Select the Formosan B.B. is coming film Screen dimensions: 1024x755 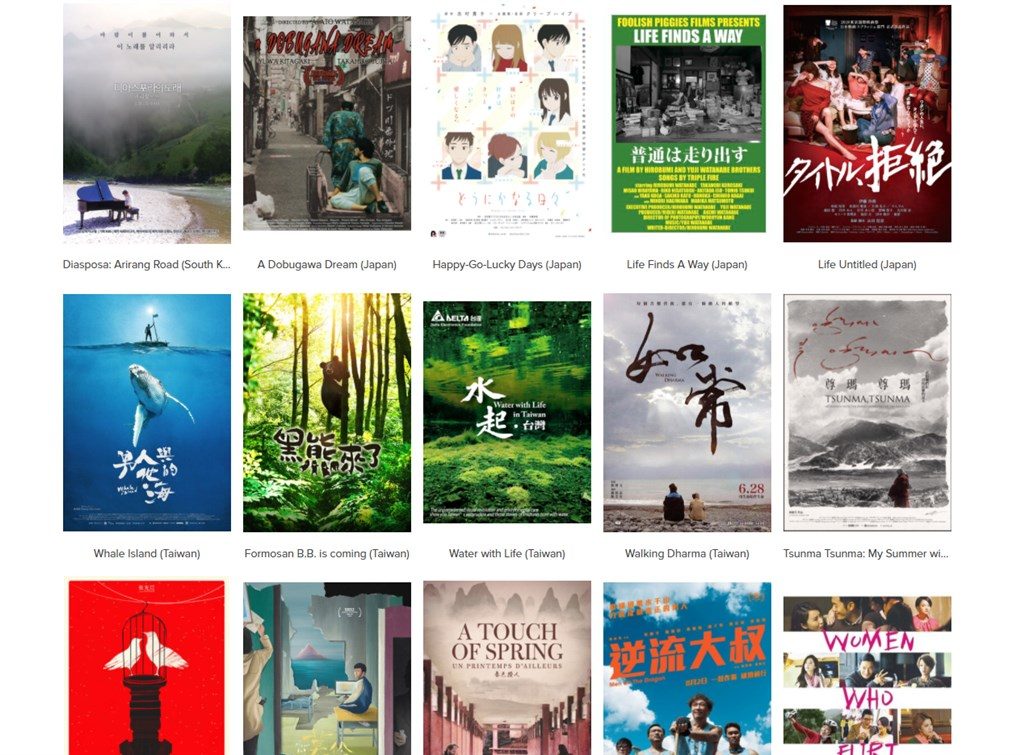(327, 412)
